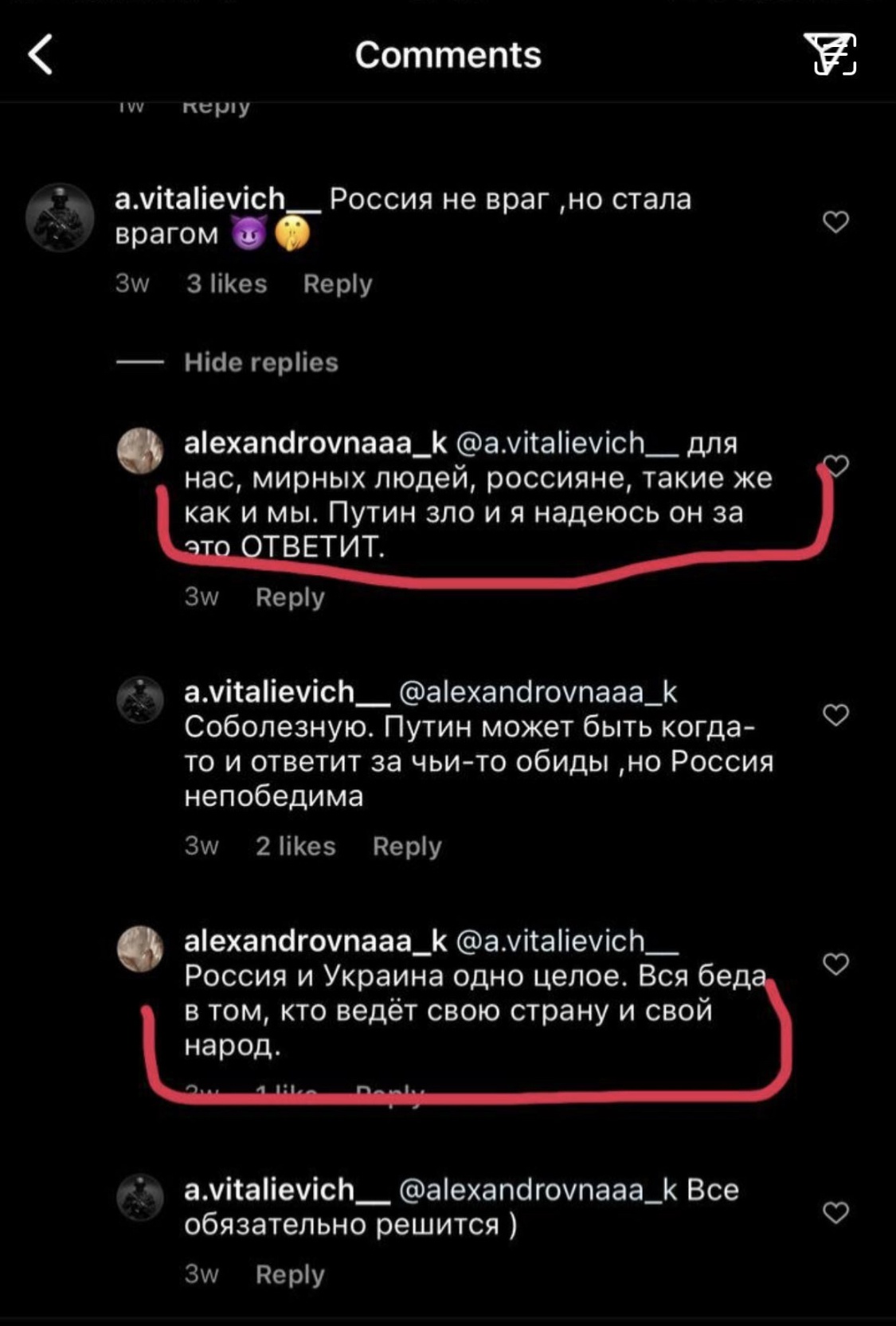The width and height of the screenshot is (896, 1326).
Task: Like the reply "Россия и Украина одно целое"
Action: pos(835,964)
